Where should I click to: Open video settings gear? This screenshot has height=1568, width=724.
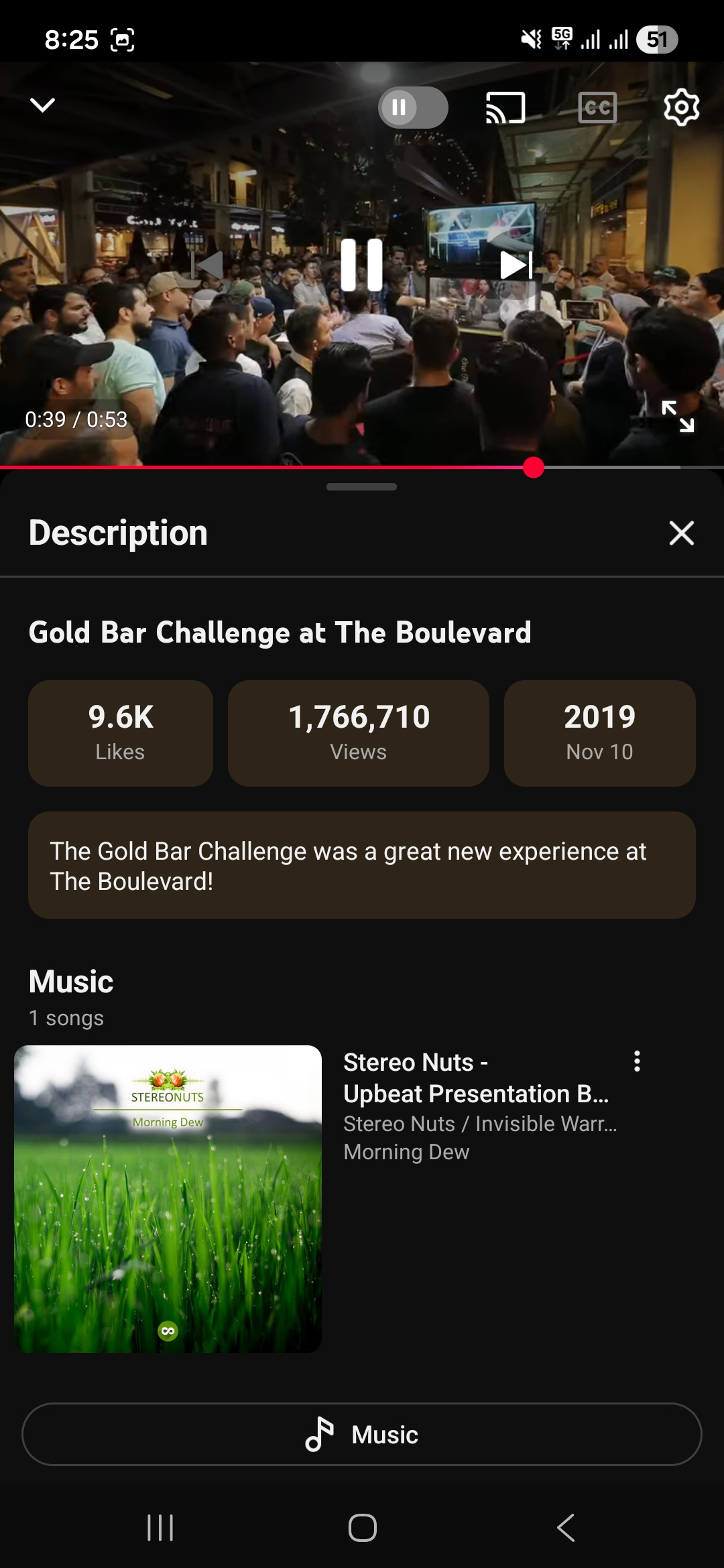(x=681, y=107)
